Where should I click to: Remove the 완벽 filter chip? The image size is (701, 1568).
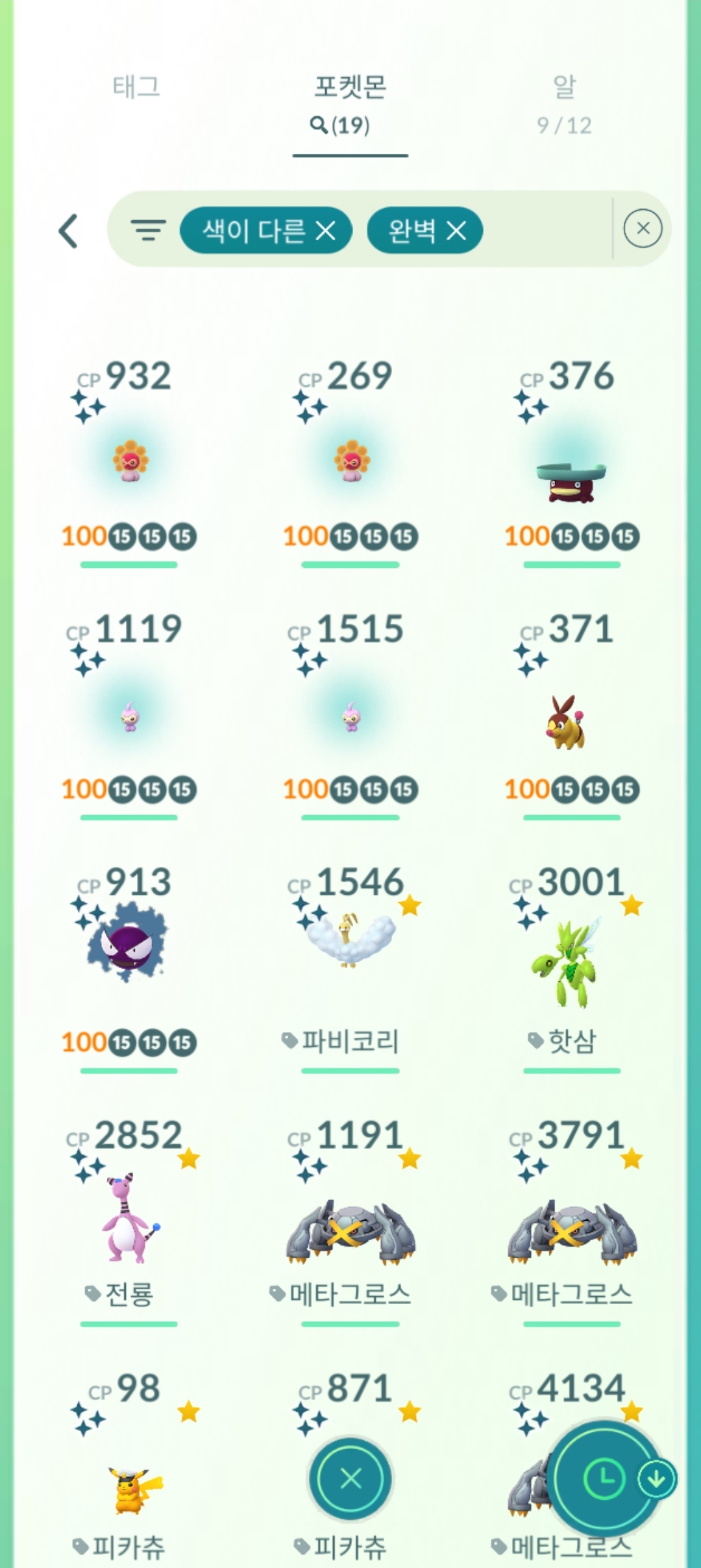457,230
